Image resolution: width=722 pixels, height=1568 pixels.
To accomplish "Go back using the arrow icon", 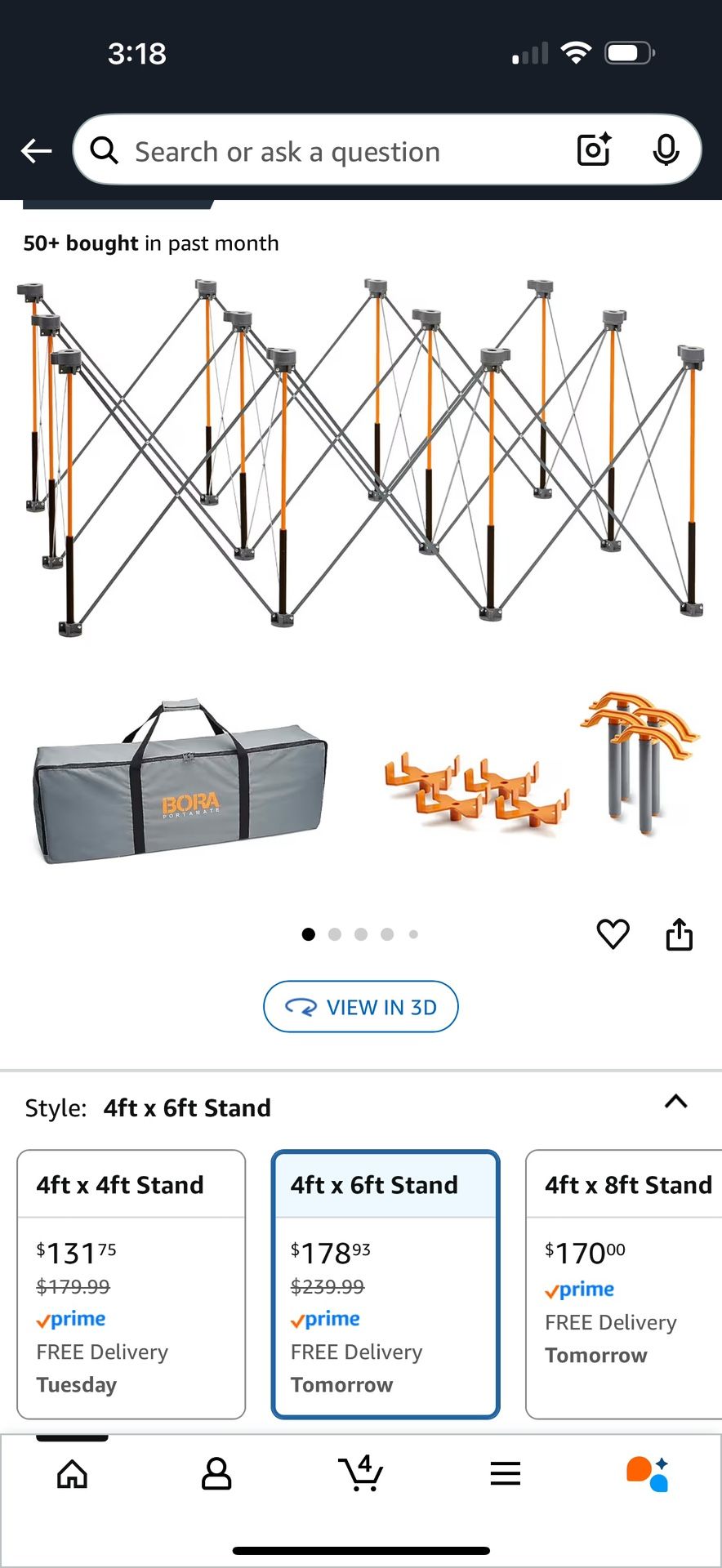I will [37, 151].
